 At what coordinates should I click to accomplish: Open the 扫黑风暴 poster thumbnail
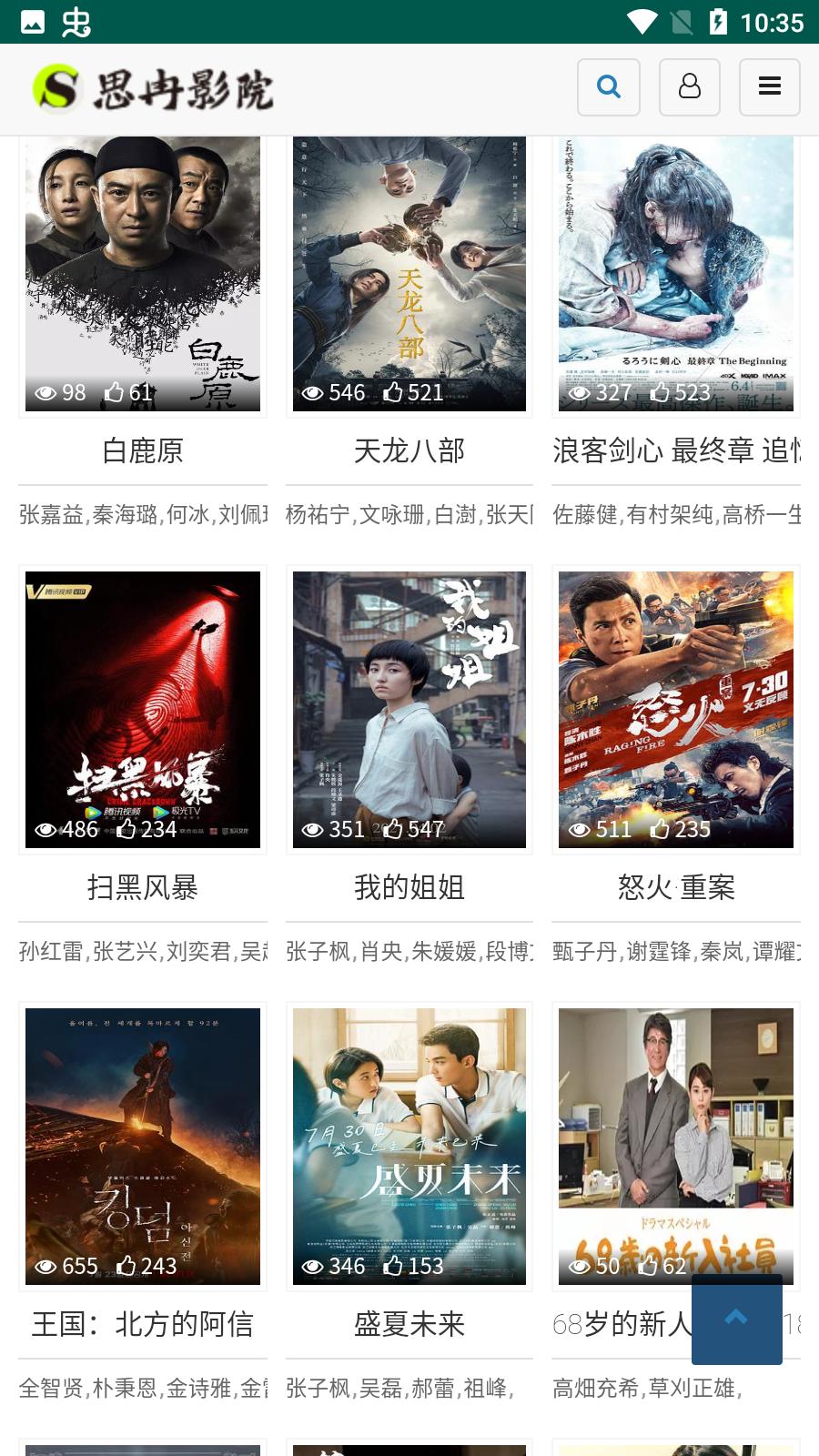tap(142, 710)
